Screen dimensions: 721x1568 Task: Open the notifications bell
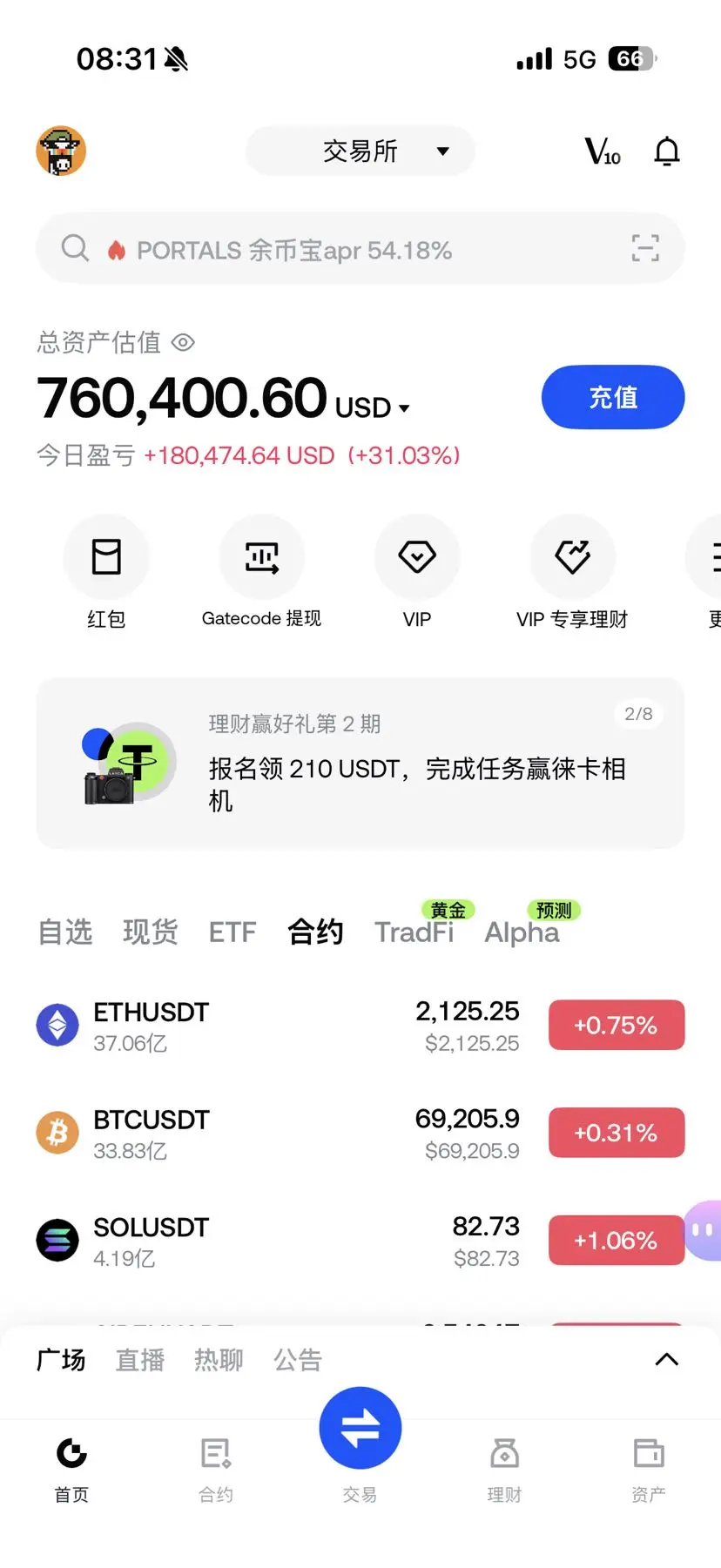click(666, 151)
